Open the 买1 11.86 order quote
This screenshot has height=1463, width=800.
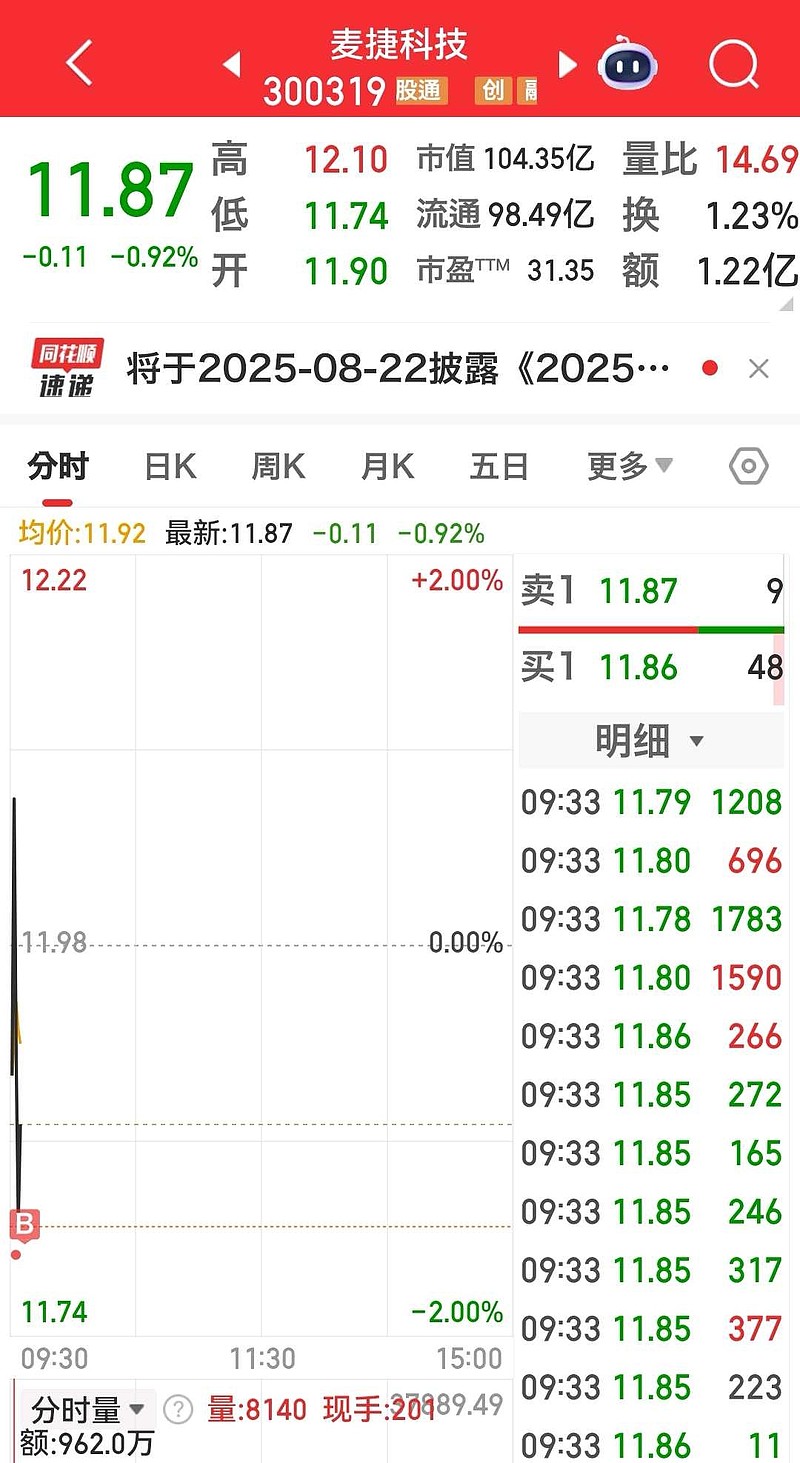[651, 667]
